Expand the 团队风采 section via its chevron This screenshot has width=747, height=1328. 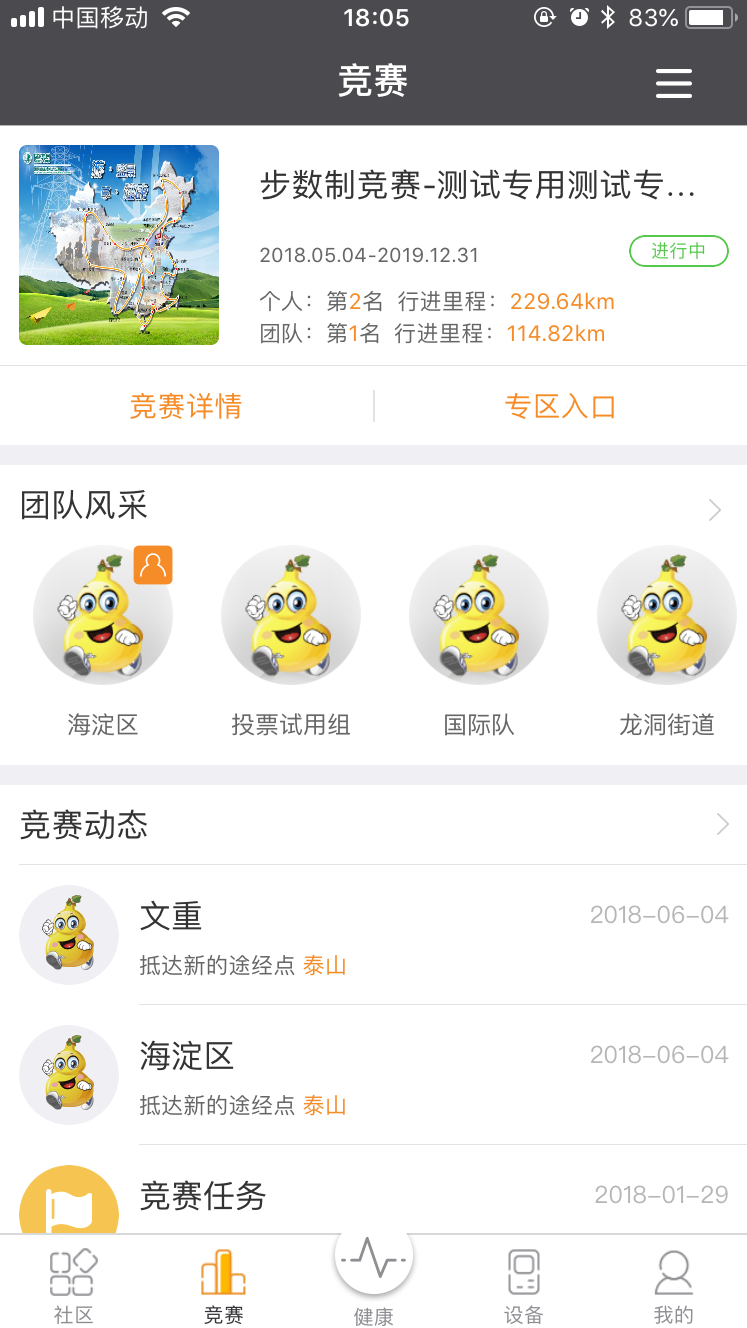(x=716, y=510)
